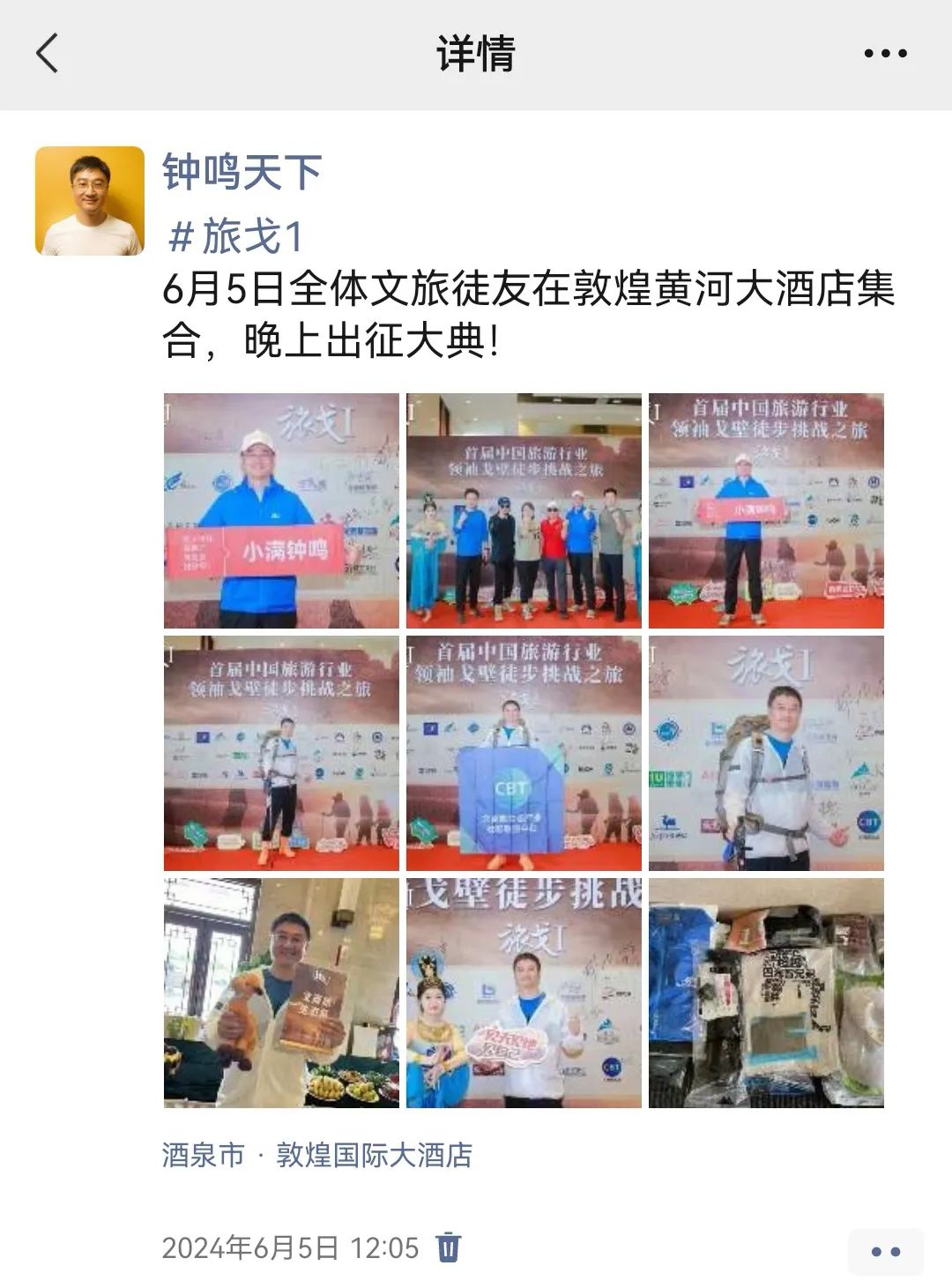Open location 酒泉市 · 敦煌国际大酒店
This screenshot has width=952, height=1288.
click(317, 1155)
